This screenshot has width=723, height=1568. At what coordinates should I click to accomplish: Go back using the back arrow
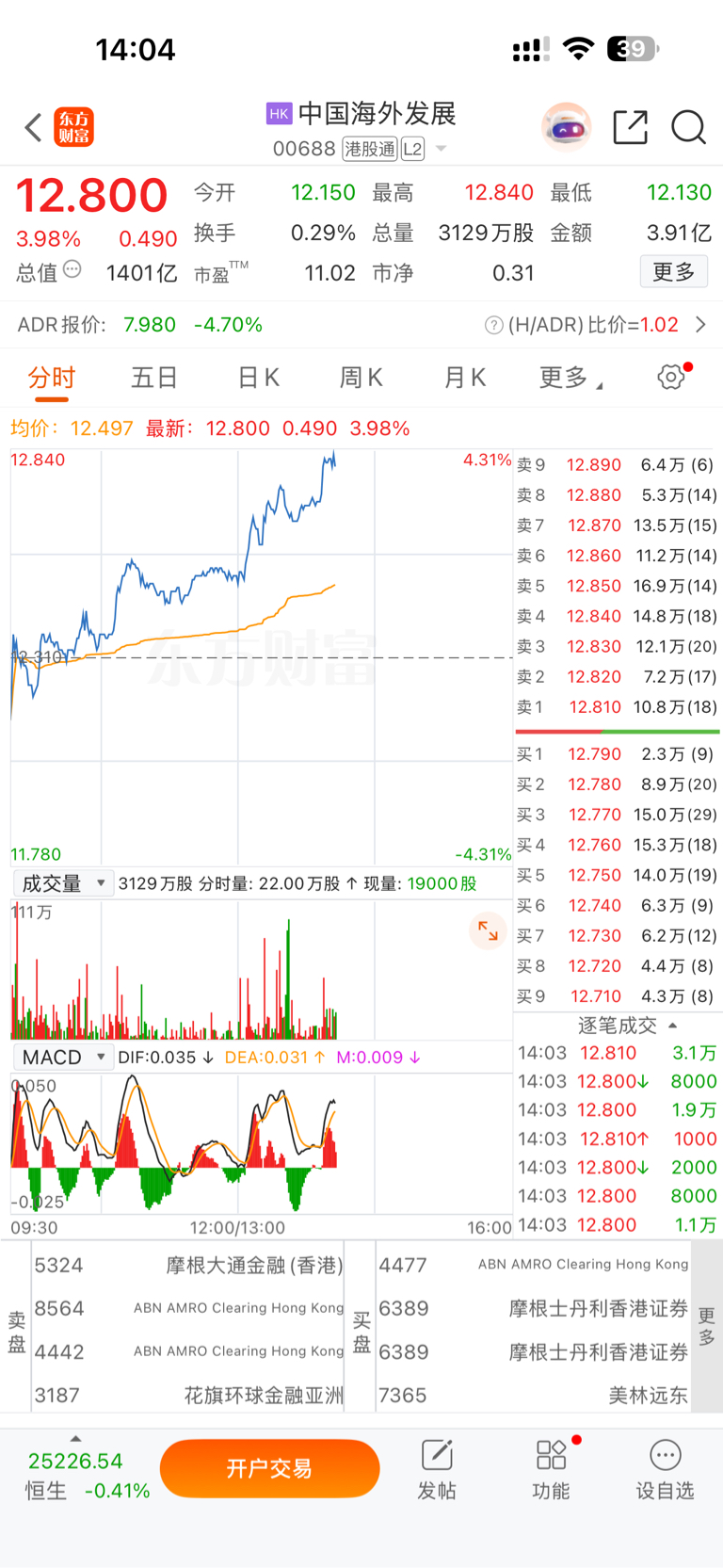[x=34, y=127]
